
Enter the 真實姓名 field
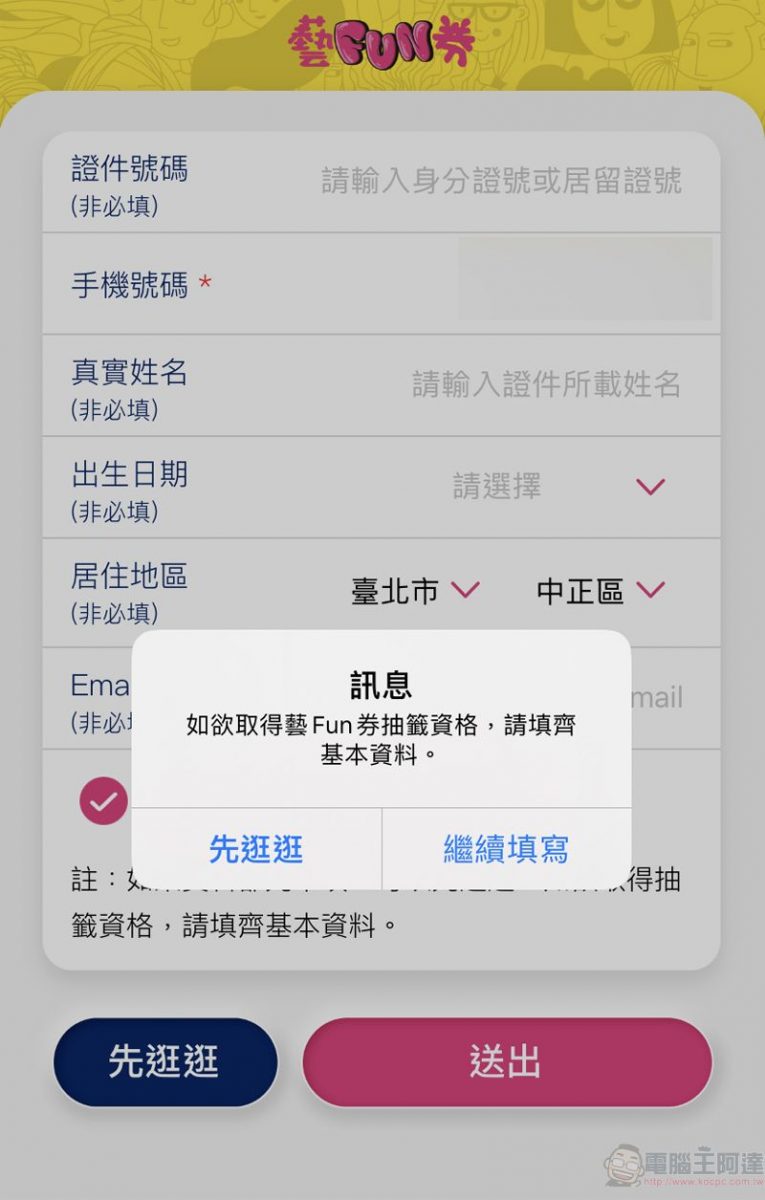[545, 384]
